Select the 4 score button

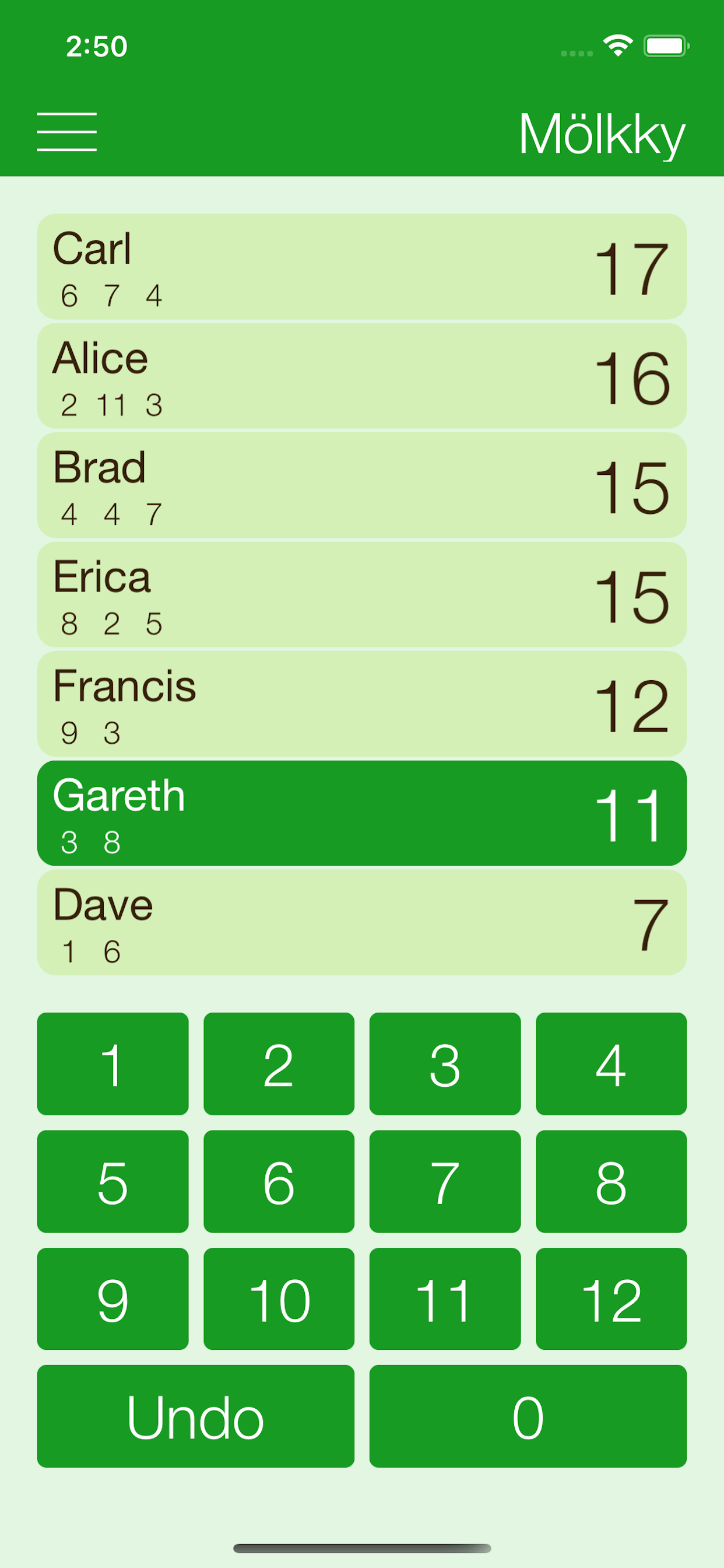(611, 1063)
